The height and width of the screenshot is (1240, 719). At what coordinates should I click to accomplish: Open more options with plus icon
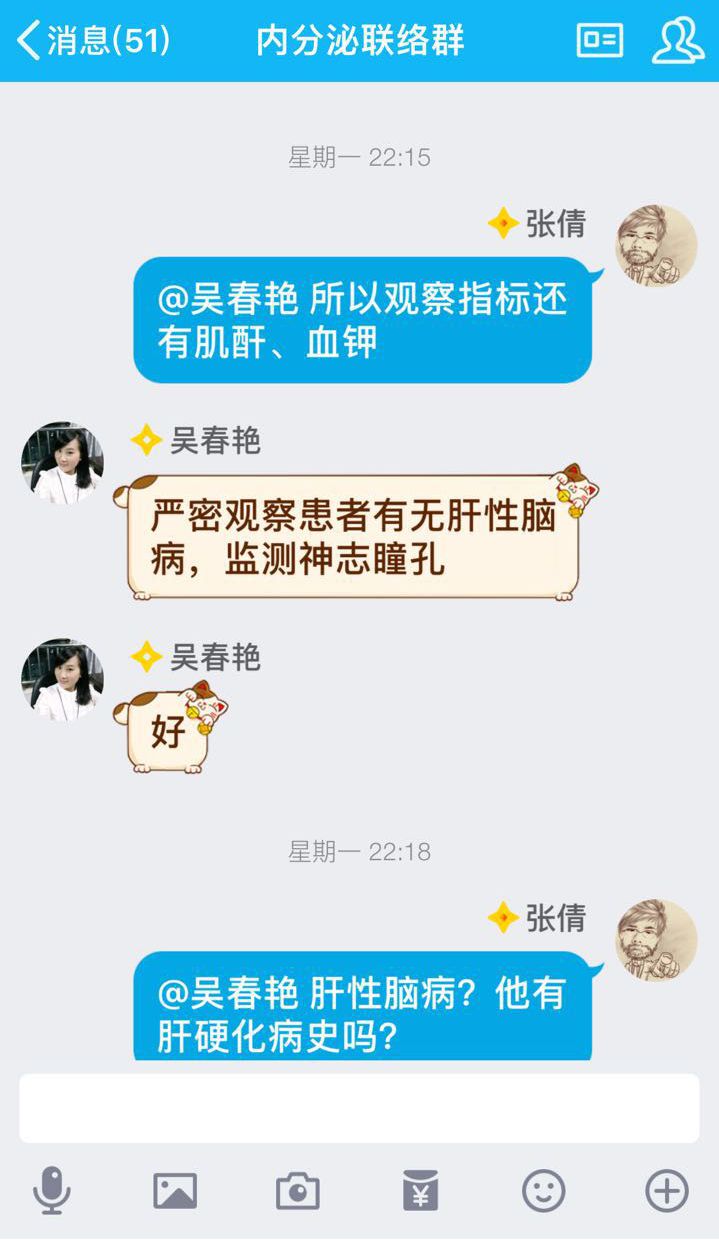click(667, 1191)
